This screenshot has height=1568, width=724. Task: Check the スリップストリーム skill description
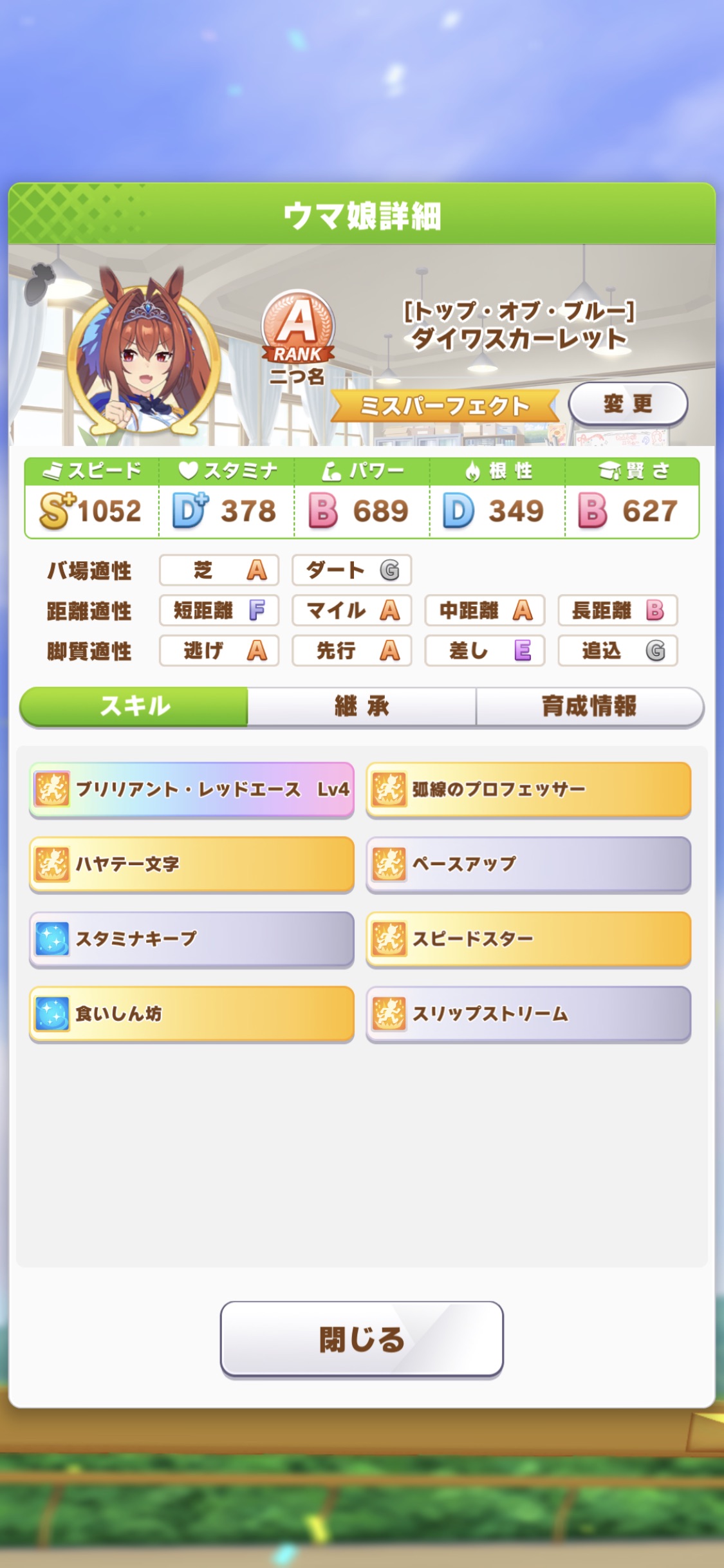[528, 1013]
